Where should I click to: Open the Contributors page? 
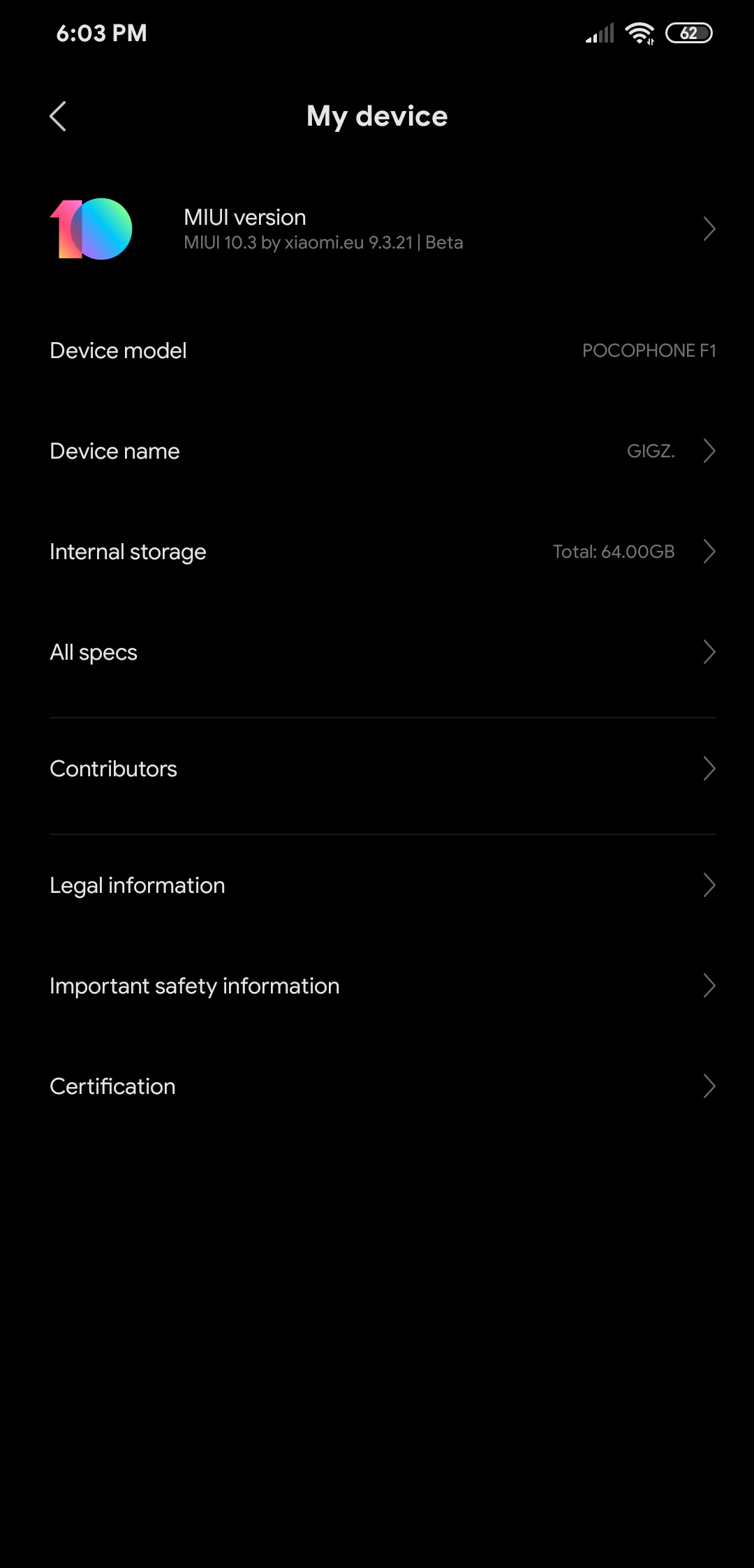(377, 769)
